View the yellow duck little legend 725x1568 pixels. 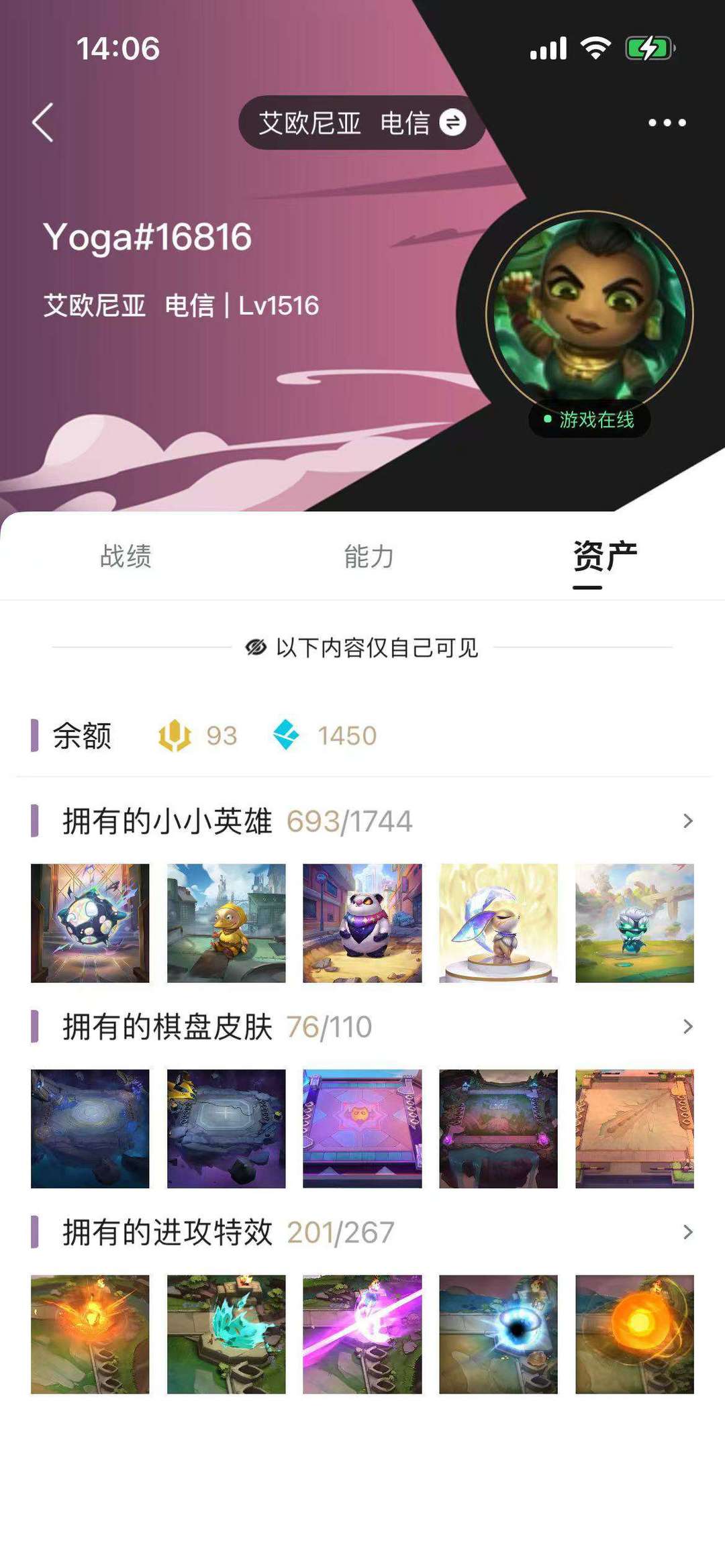[x=226, y=923]
